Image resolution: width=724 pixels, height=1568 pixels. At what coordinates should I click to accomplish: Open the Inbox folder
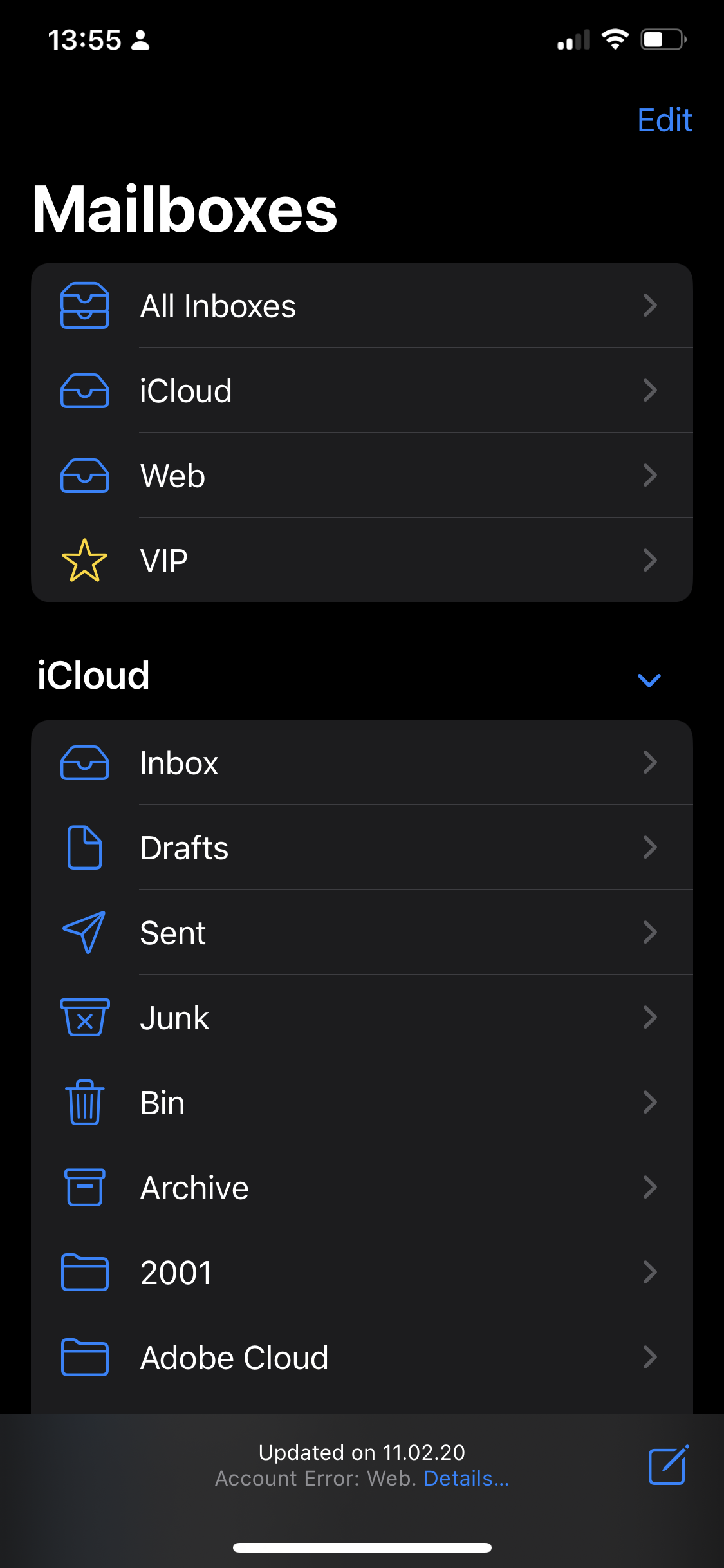362,763
